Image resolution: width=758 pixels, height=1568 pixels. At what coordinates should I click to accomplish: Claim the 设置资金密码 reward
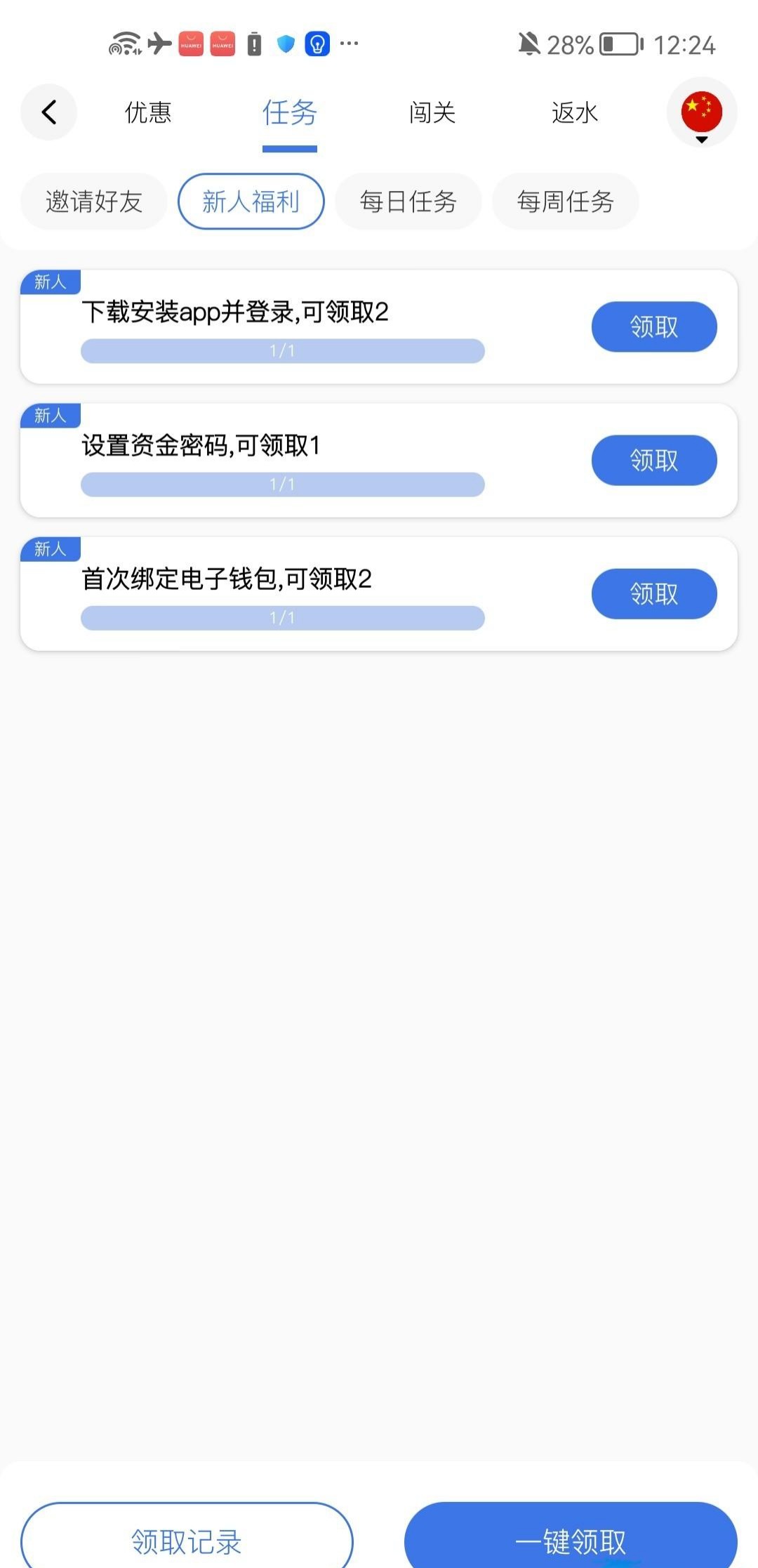click(654, 460)
